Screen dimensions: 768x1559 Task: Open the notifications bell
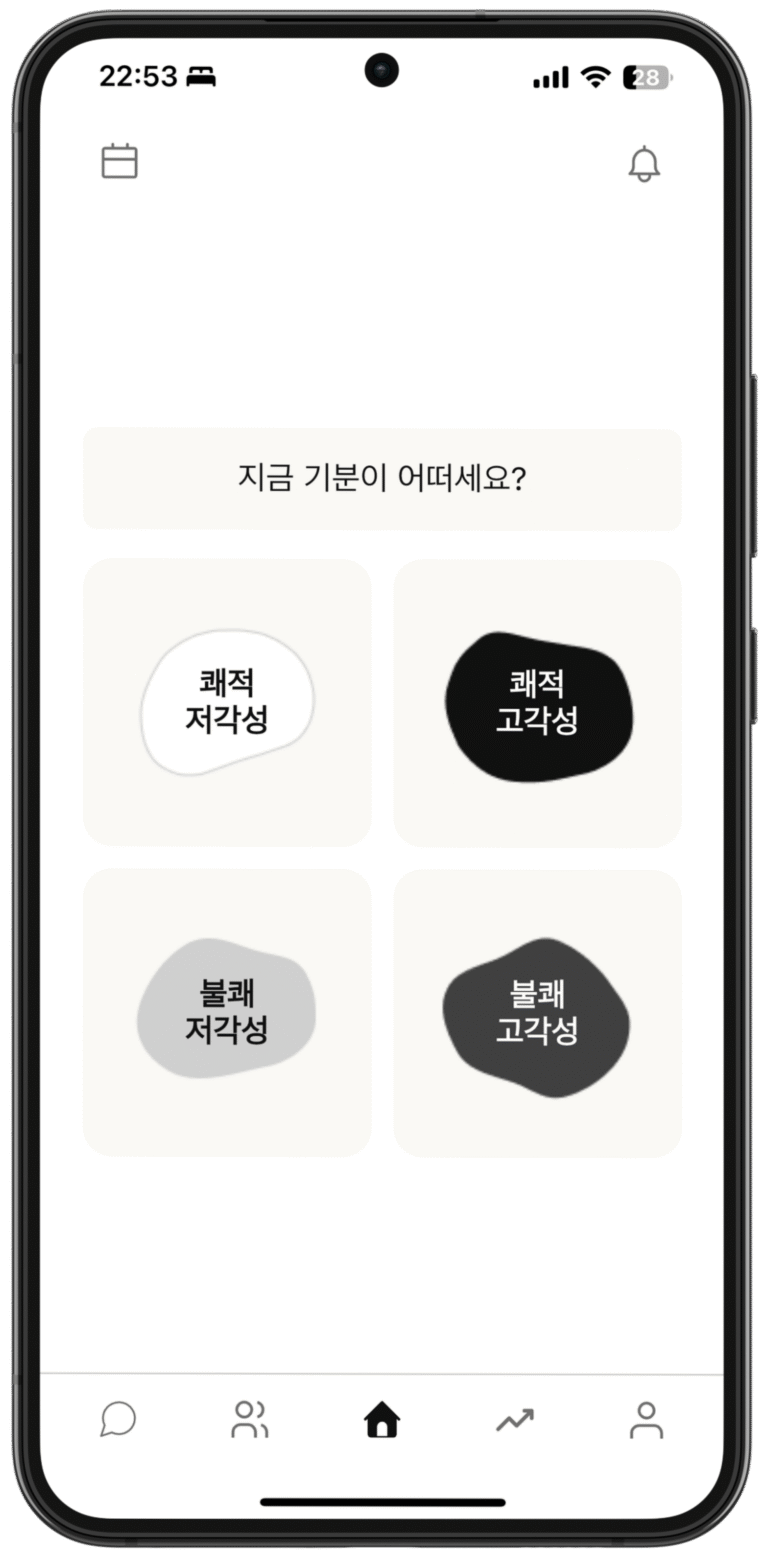(x=644, y=164)
